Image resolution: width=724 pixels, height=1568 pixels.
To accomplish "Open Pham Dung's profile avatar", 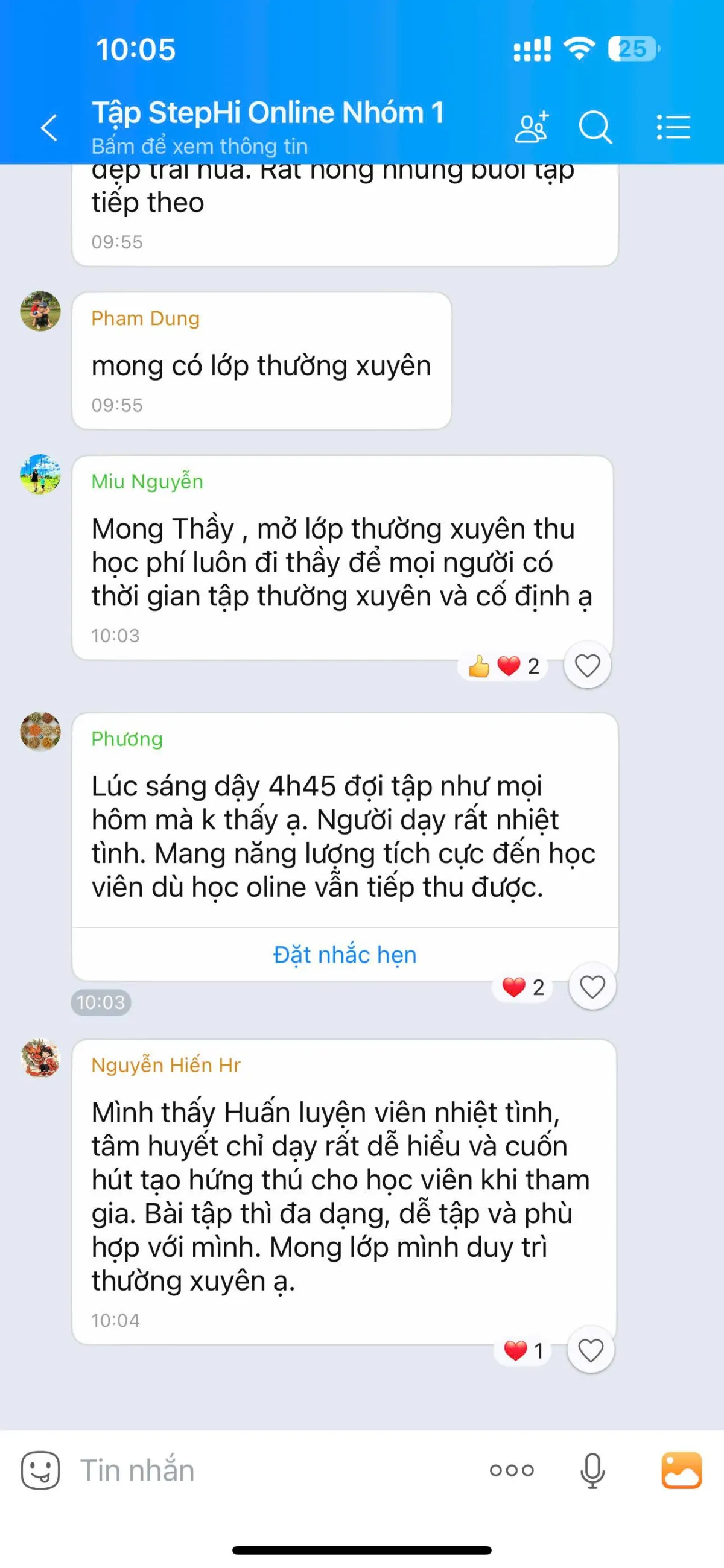I will pos(40,311).
